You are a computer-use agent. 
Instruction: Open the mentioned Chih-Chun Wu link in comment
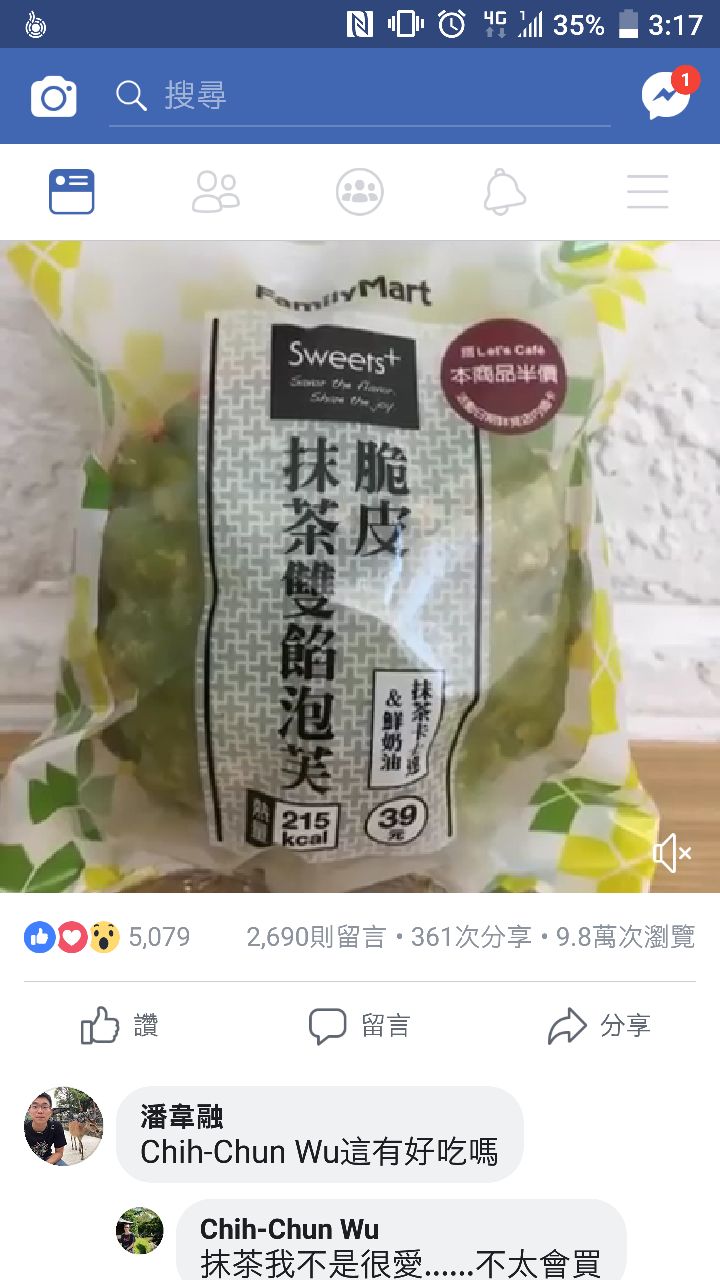pyautogui.click(x=239, y=1152)
